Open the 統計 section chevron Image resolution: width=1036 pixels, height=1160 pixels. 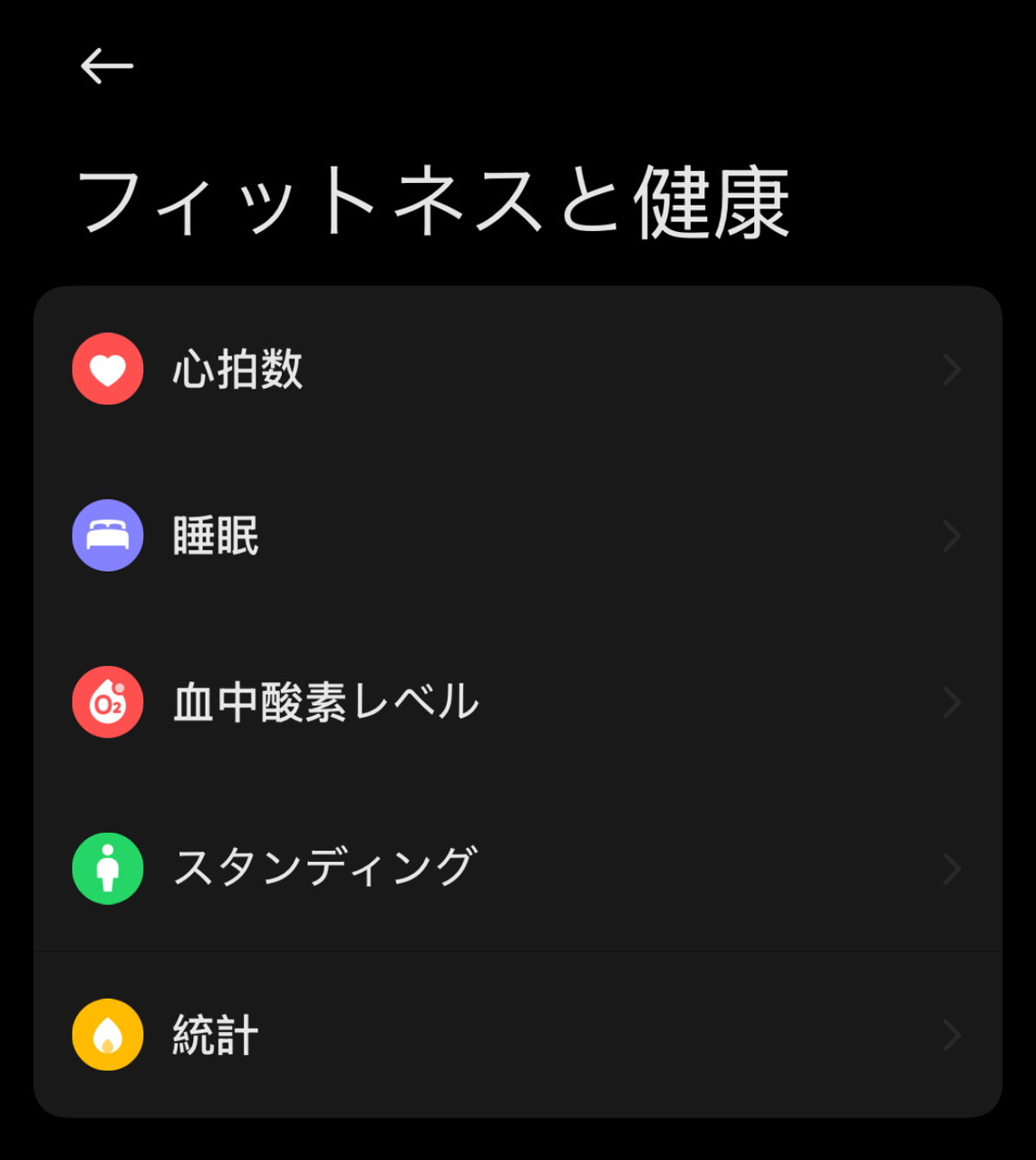point(951,1033)
